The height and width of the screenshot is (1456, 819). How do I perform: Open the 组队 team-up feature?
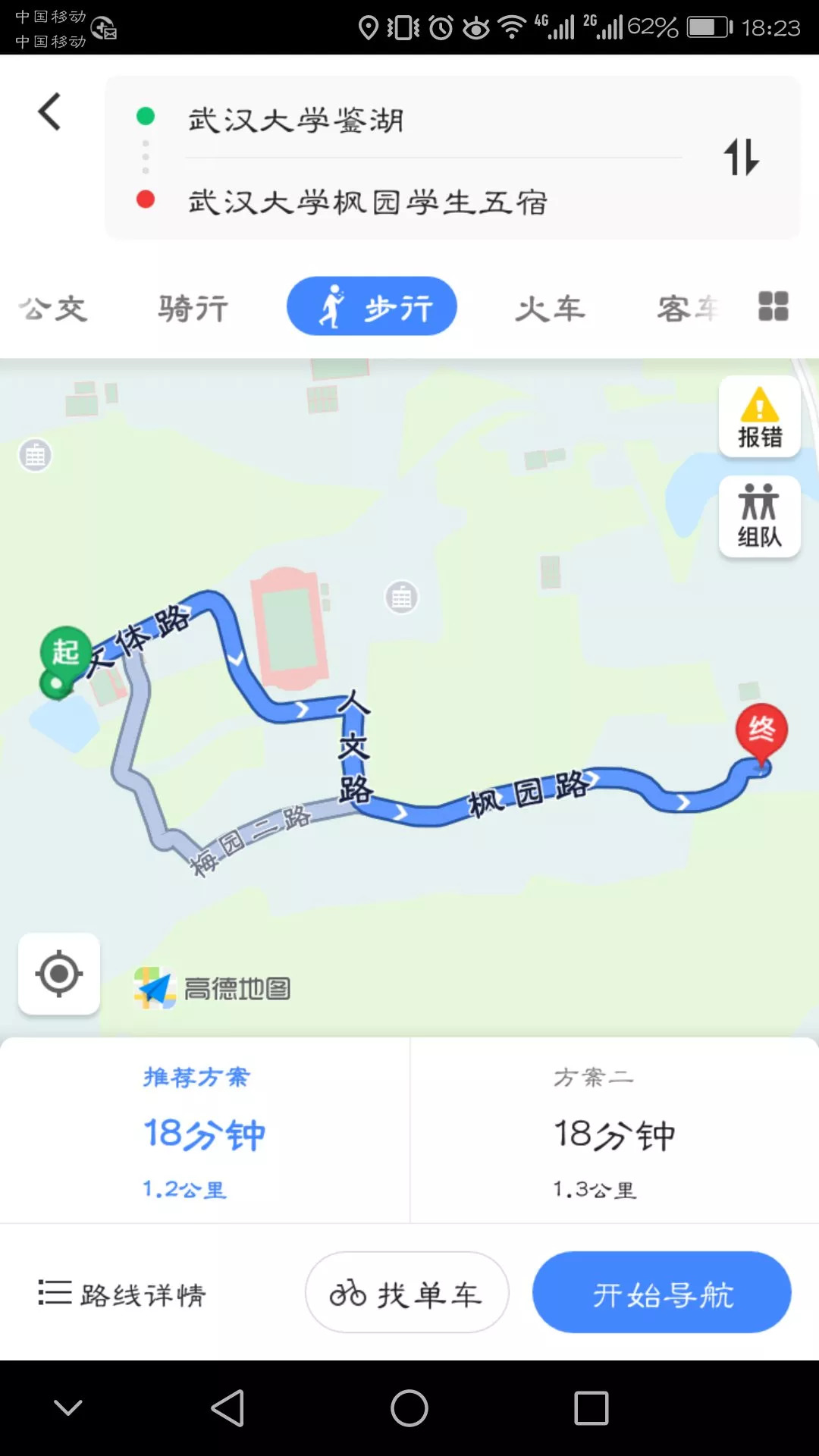click(x=759, y=516)
